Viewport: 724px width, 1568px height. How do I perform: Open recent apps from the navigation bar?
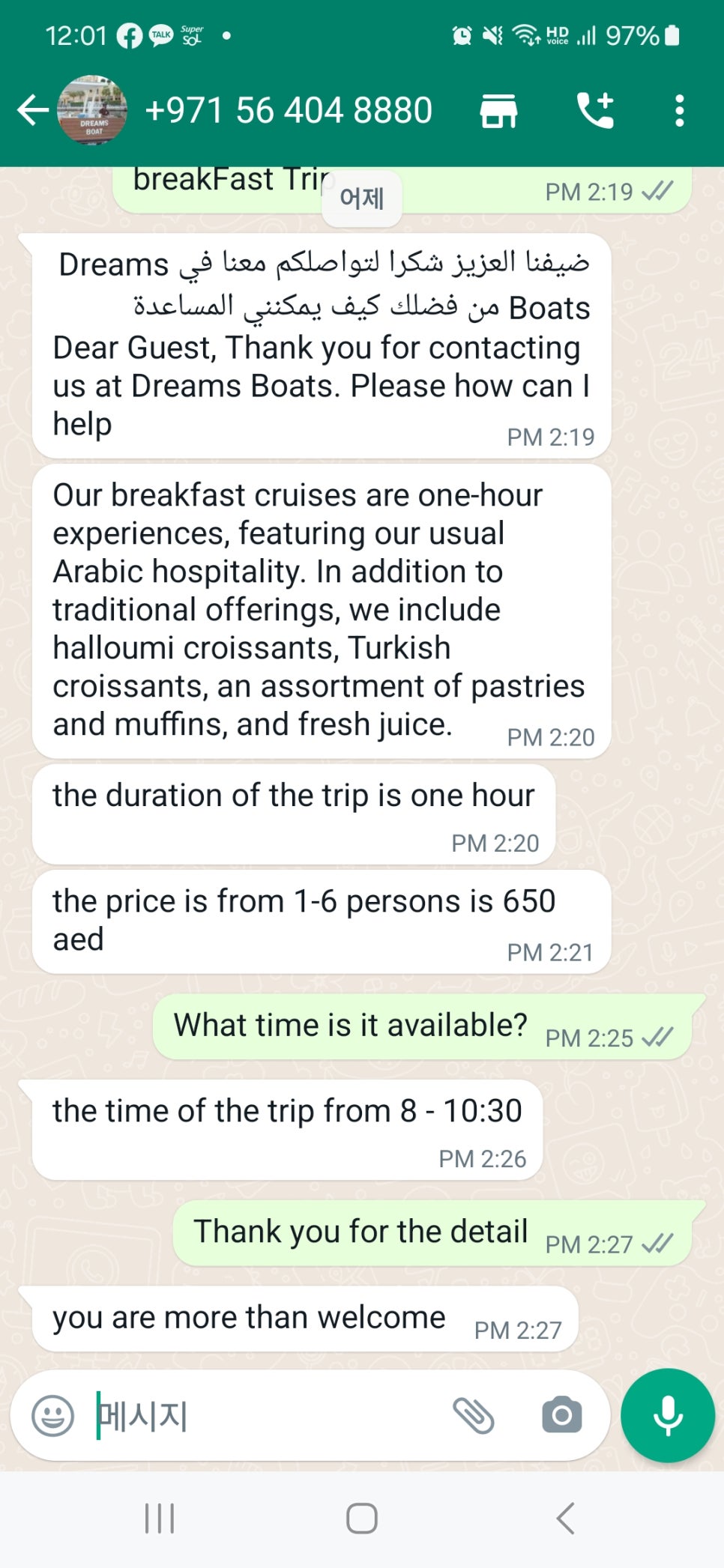click(159, 1519)
